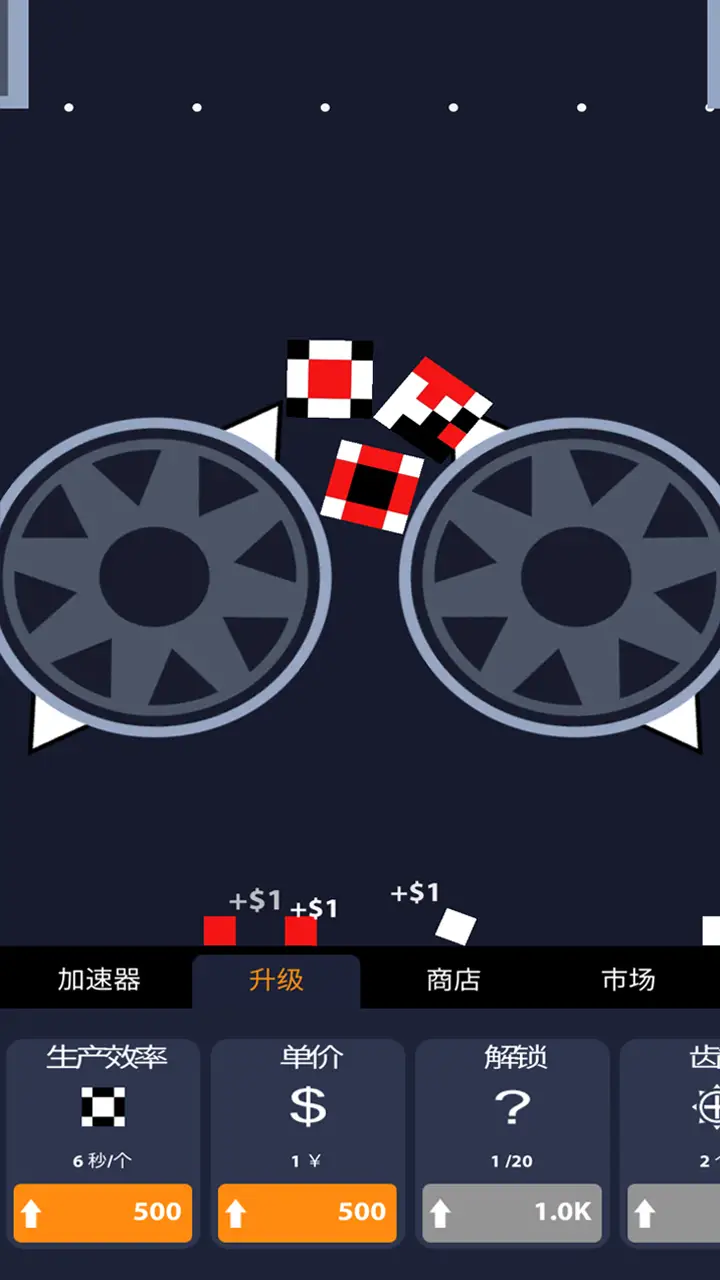Go to the 市场 tab

click(x=628, y=980)
